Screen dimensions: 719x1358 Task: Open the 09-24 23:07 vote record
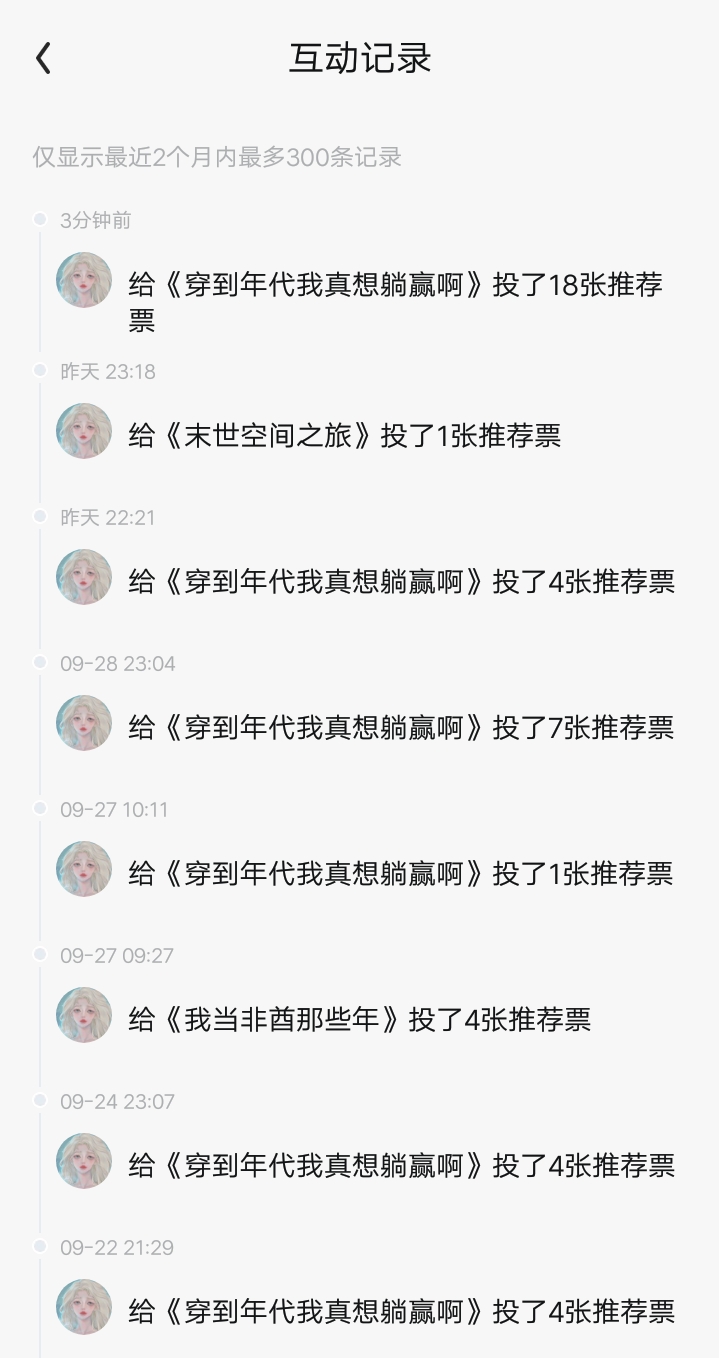tap(401, 1165)
